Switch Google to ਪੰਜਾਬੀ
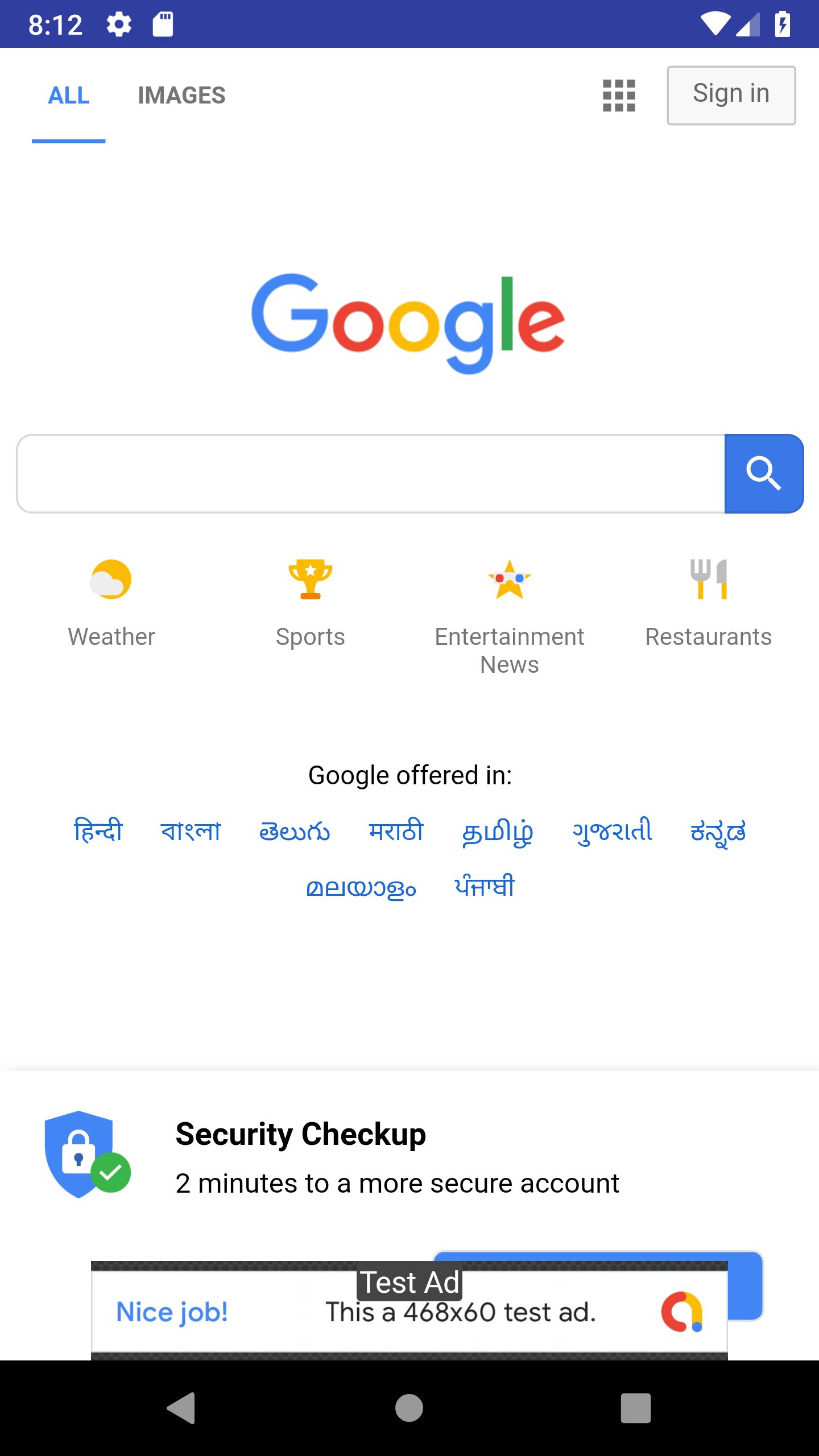The image size is (819, 1456). pos(484,887)
